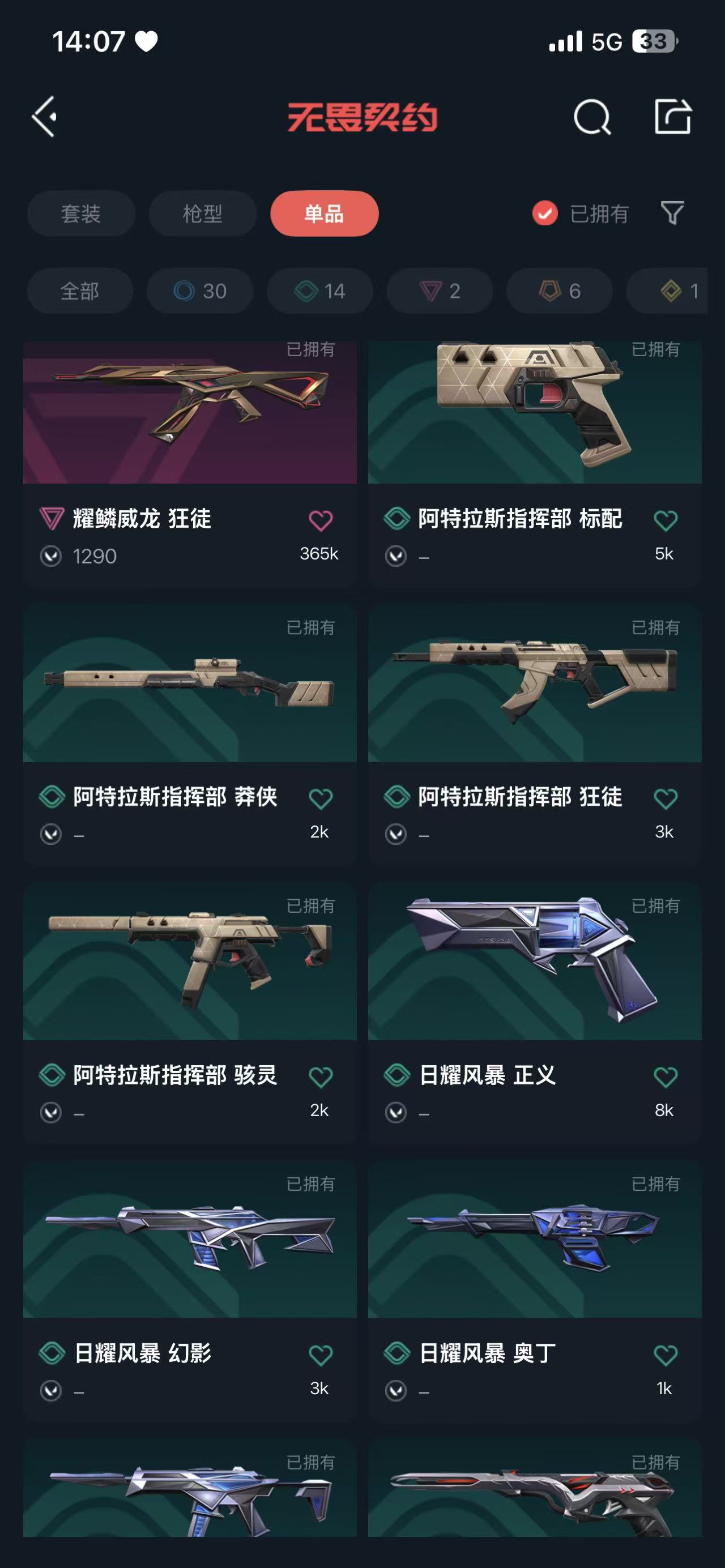Open the 日耀风暴 正义 skin card
The height and width of the screenshot is (1568, 725).
535,1012
